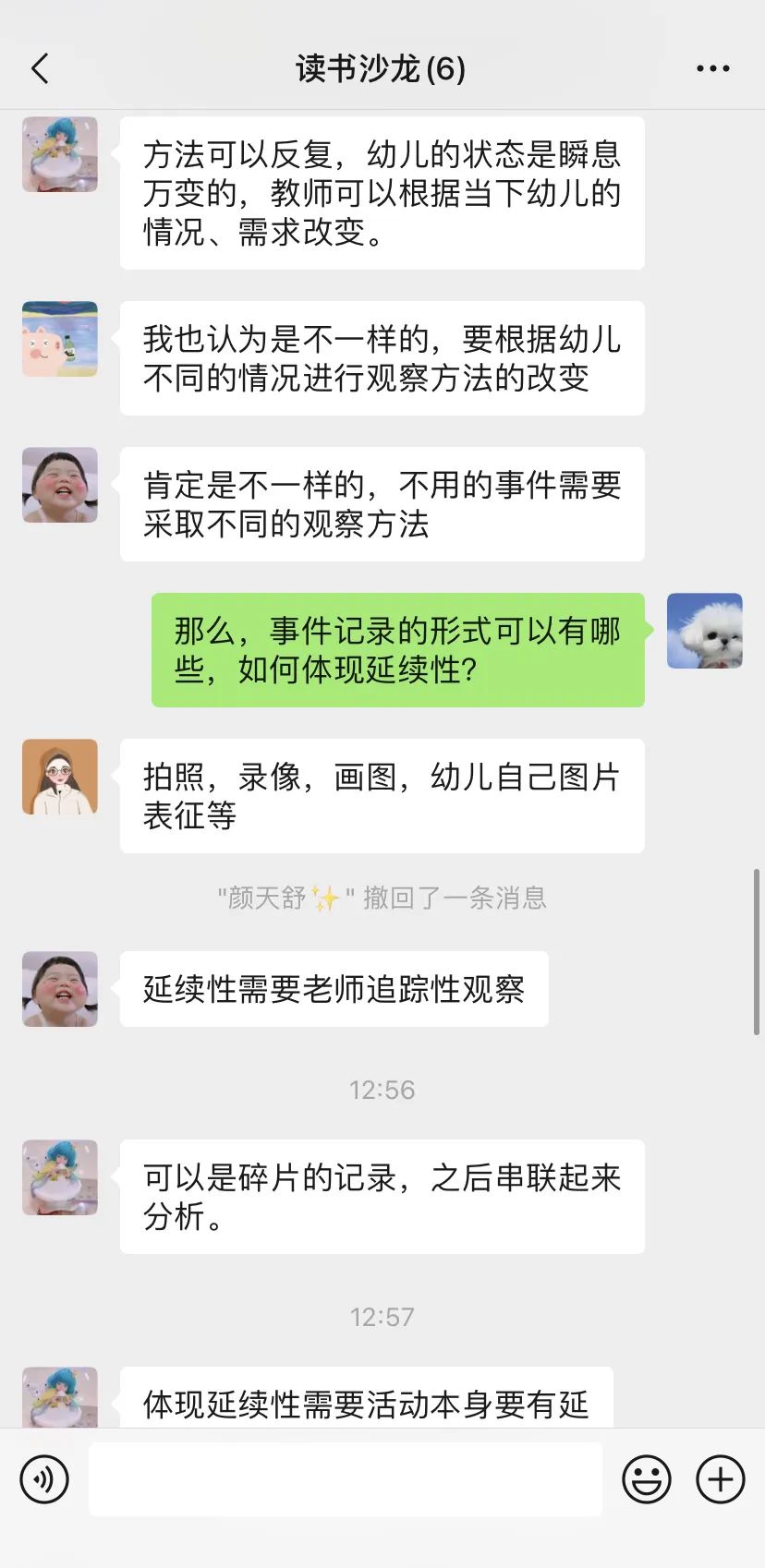Open avatar beside 我也认为是不一样的 message

pos(60,338)
